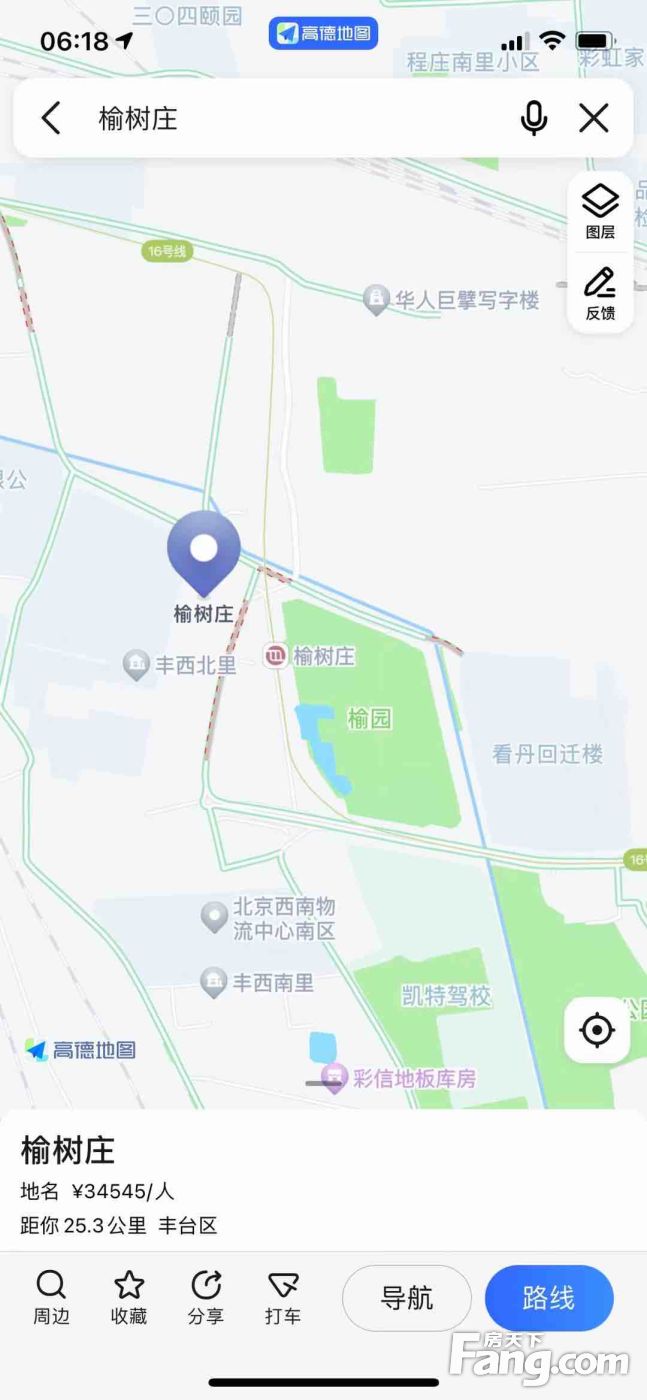Save 榆树庄 with the 收藏 star

[129, 1297]
